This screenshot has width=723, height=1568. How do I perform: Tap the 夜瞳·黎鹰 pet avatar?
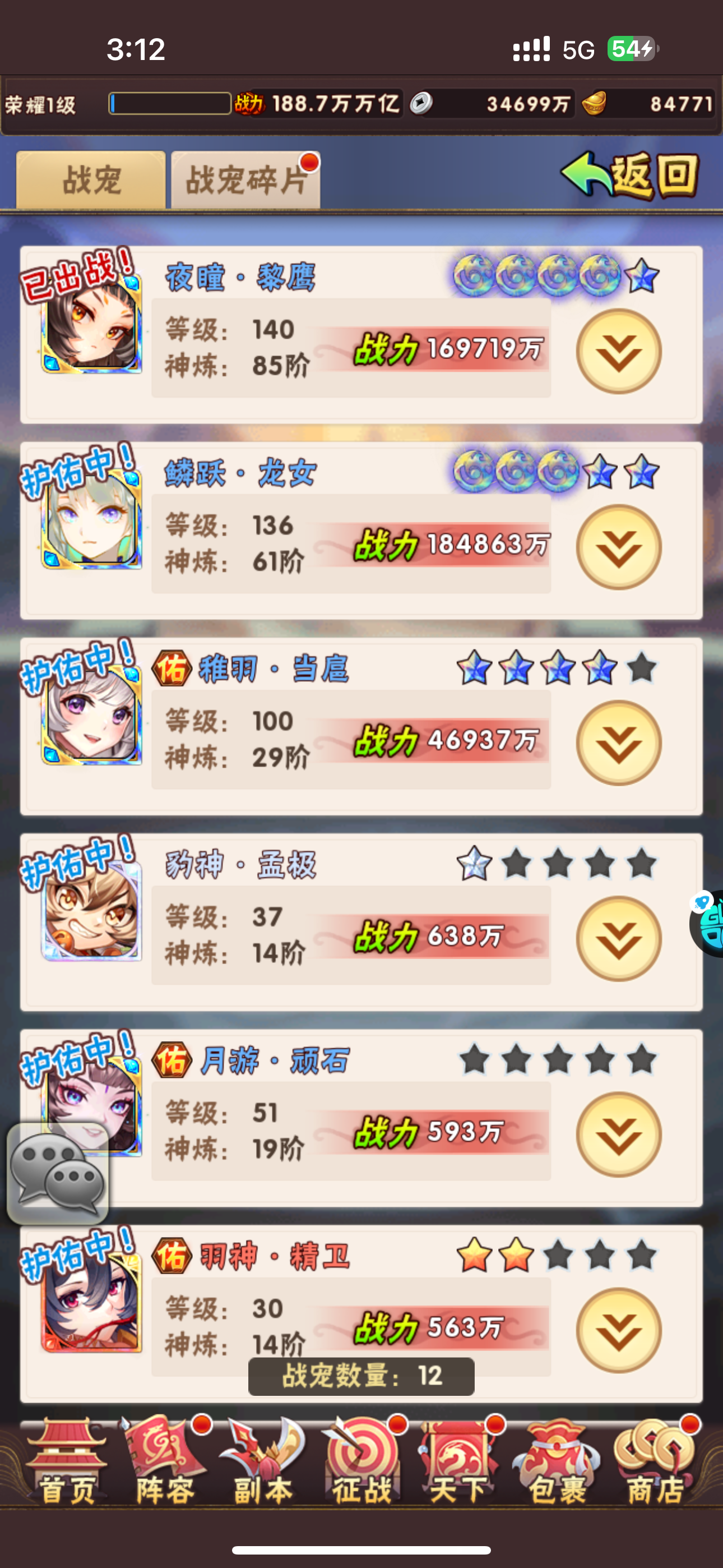(x=91, y=322)
